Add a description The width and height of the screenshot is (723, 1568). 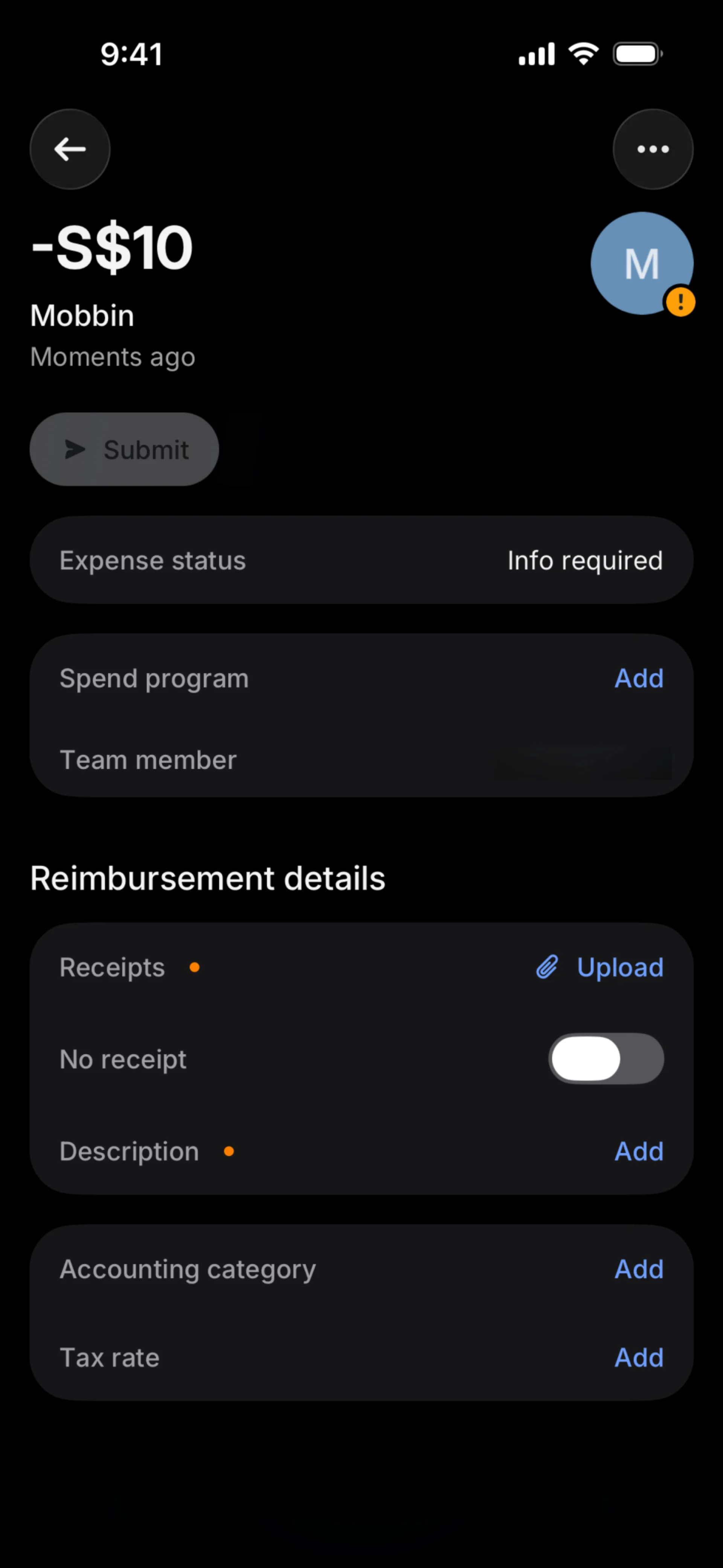click(x=638, y=1151)
